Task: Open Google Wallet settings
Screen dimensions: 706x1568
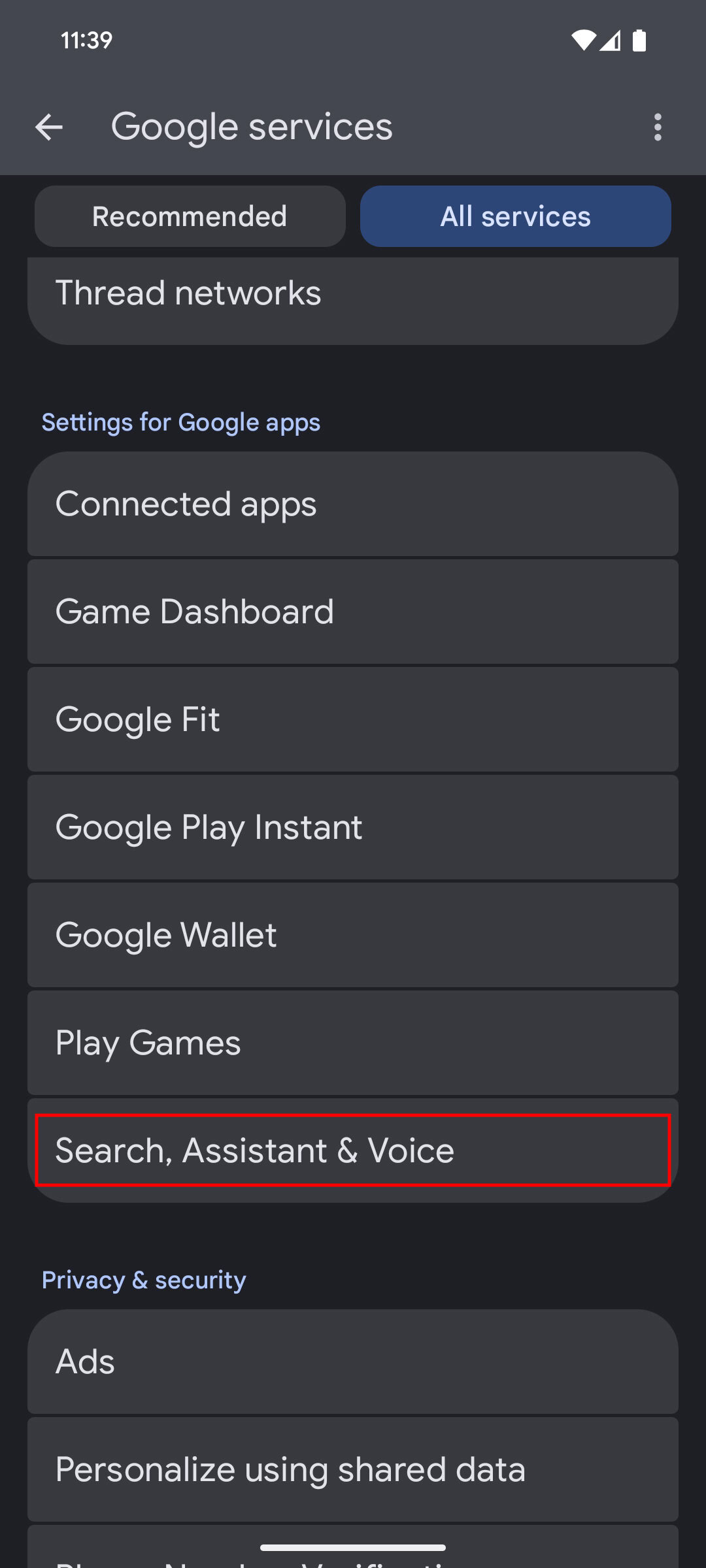Action: 353,935
